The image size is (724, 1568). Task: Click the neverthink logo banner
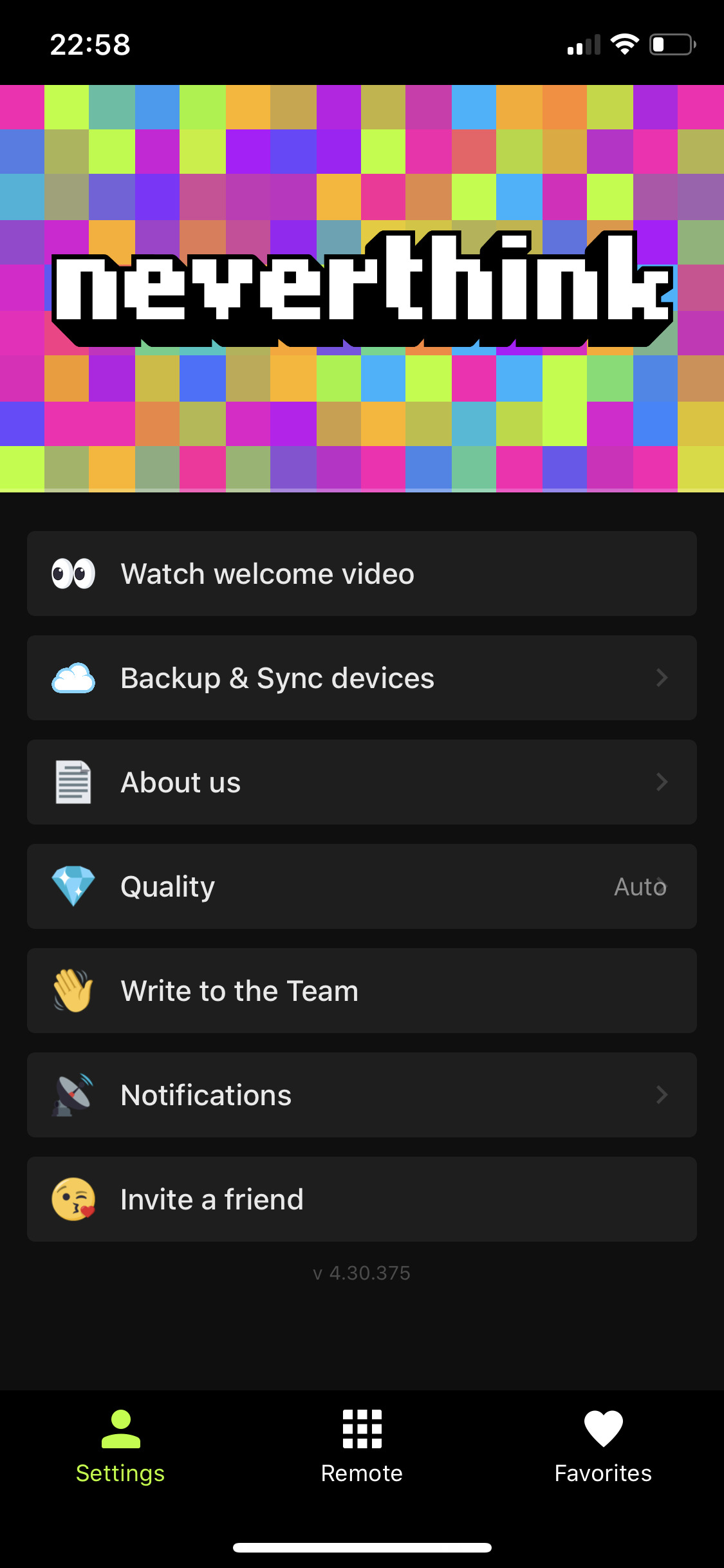pyautogui.click(x=362, y=288)
